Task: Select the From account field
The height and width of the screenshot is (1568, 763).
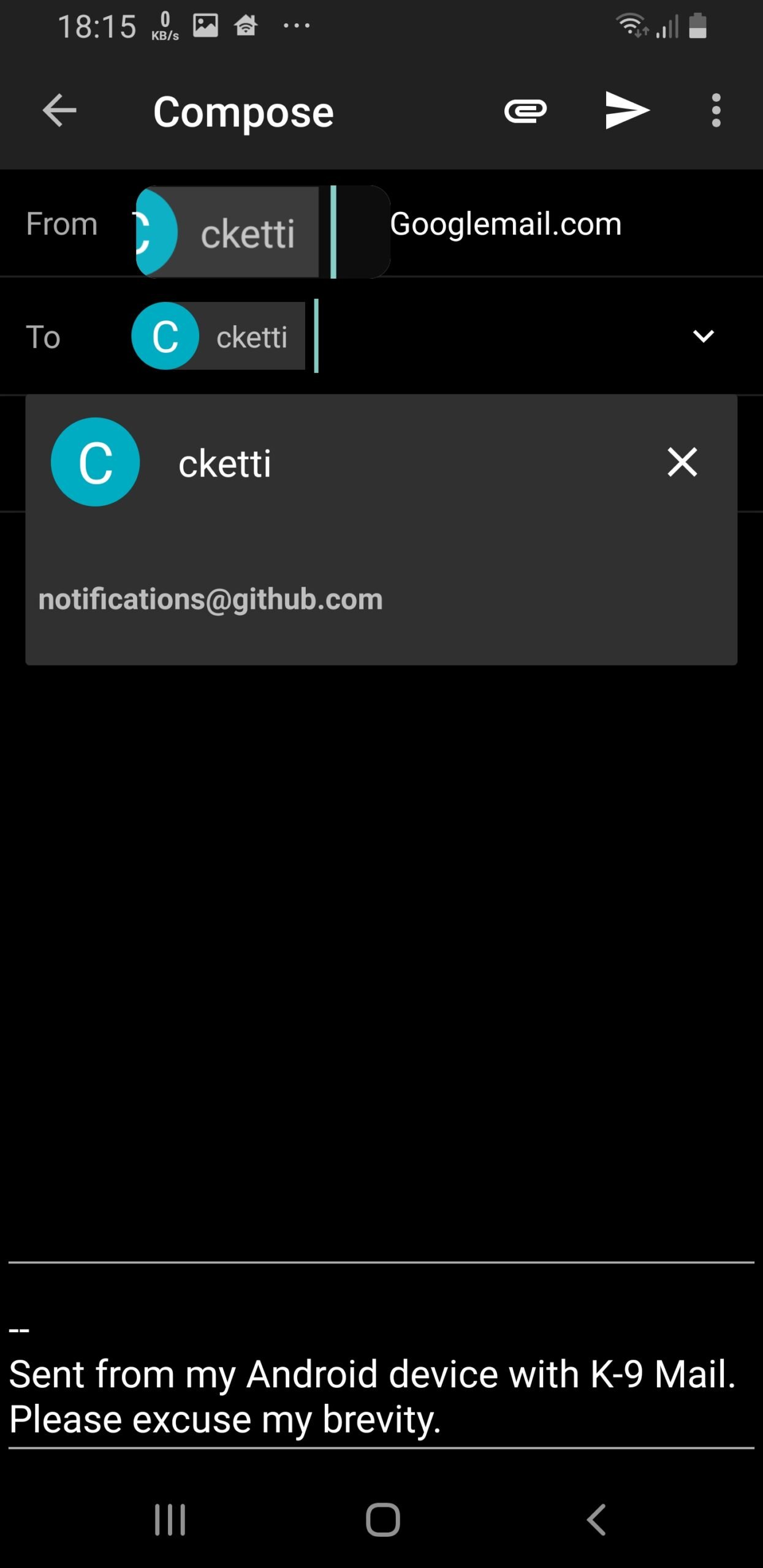Action: coord(381,224)
